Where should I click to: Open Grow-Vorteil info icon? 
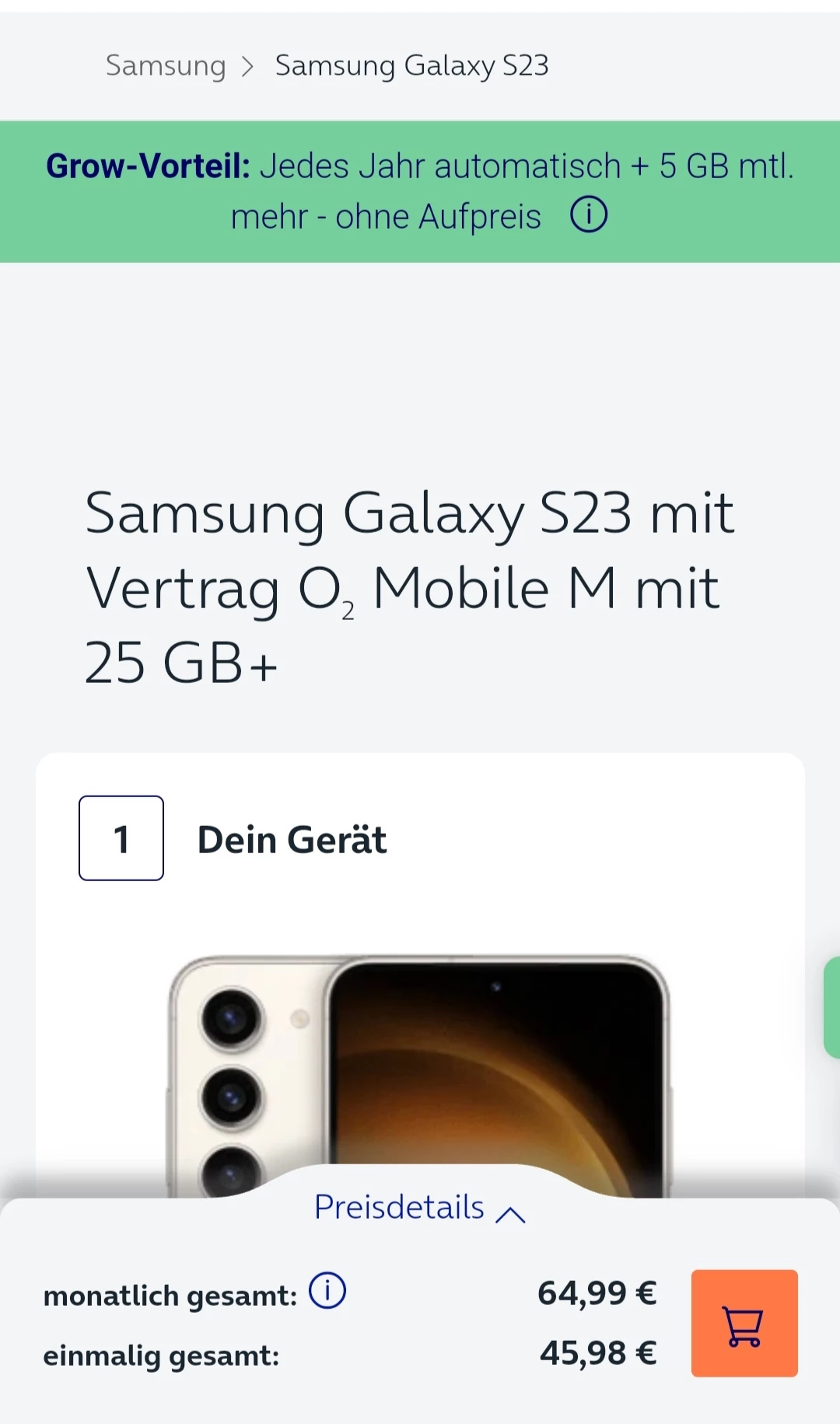pos(589,215)
